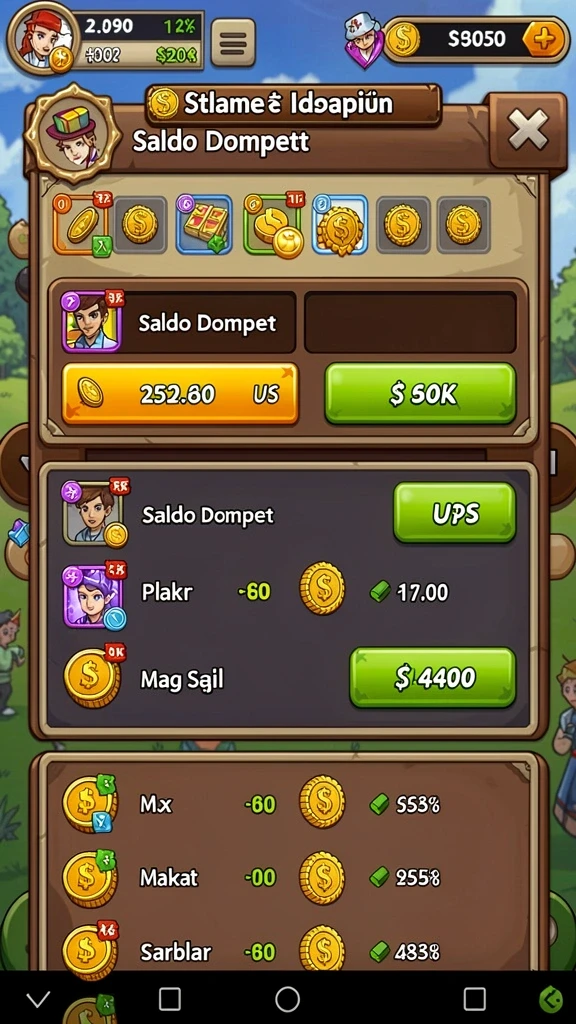
Task: Select the first coin slot with orange border
Action: coord(82,225)
